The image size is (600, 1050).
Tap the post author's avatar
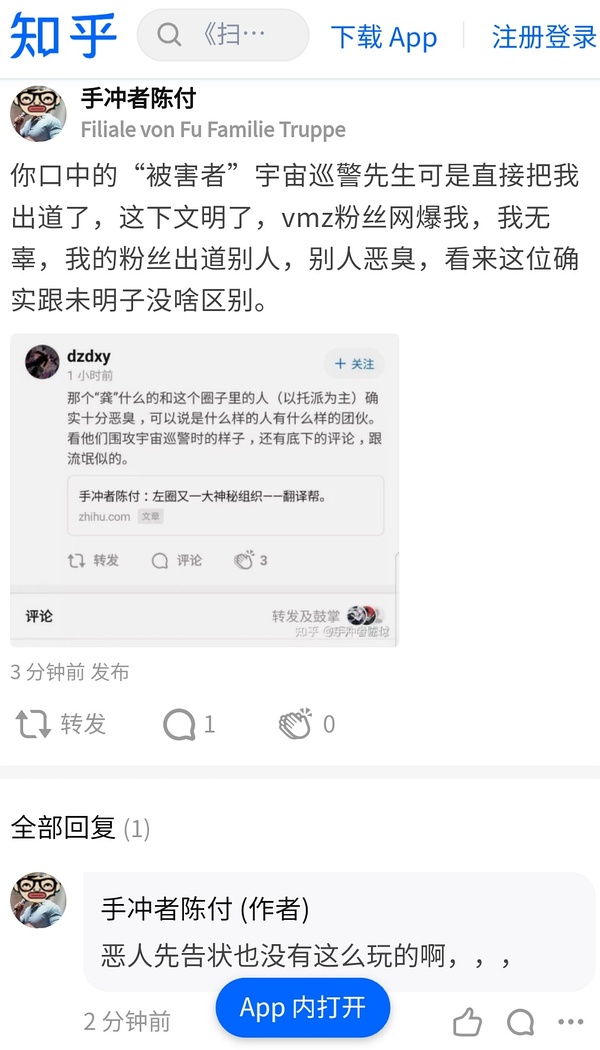[x=38, y=112]
